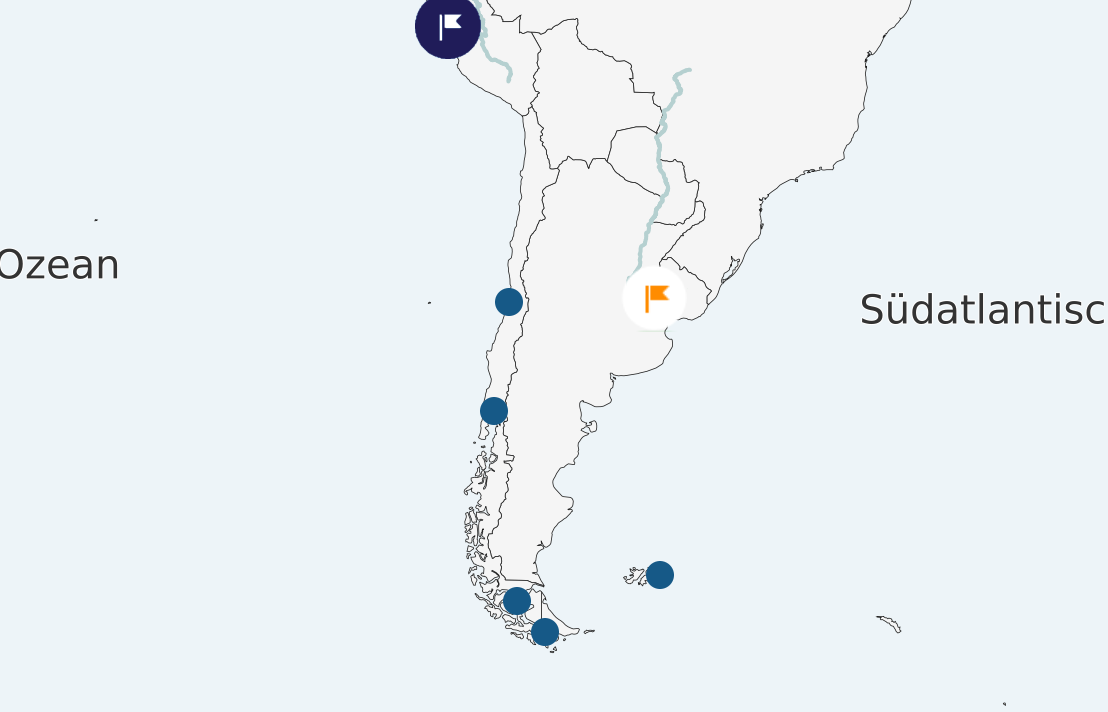Open the blue marker at Punta Arenas
The image size is (1108, 712).
coord(517,601)
